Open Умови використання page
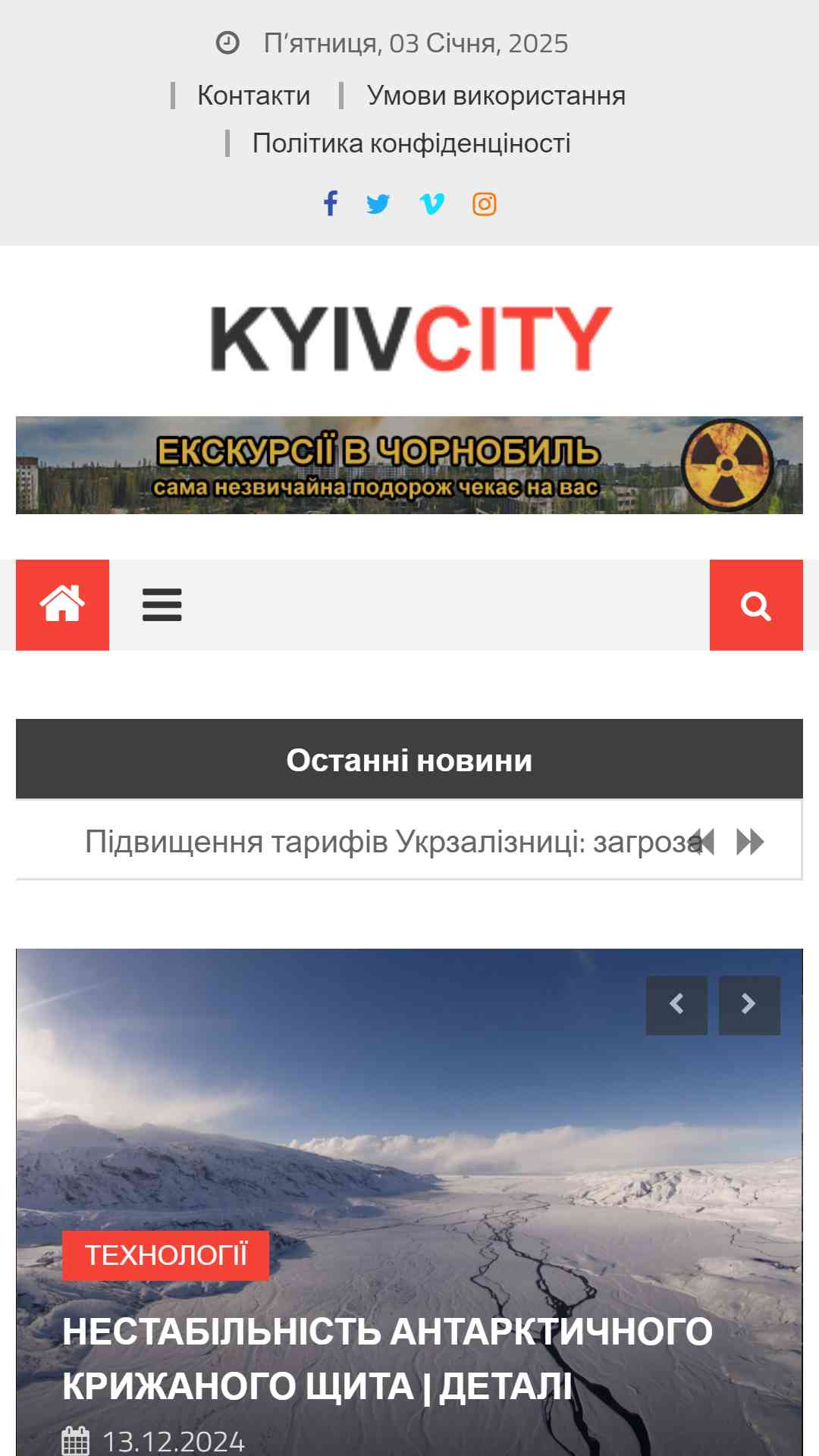819x1456 pixels. [x=496, y=96]
